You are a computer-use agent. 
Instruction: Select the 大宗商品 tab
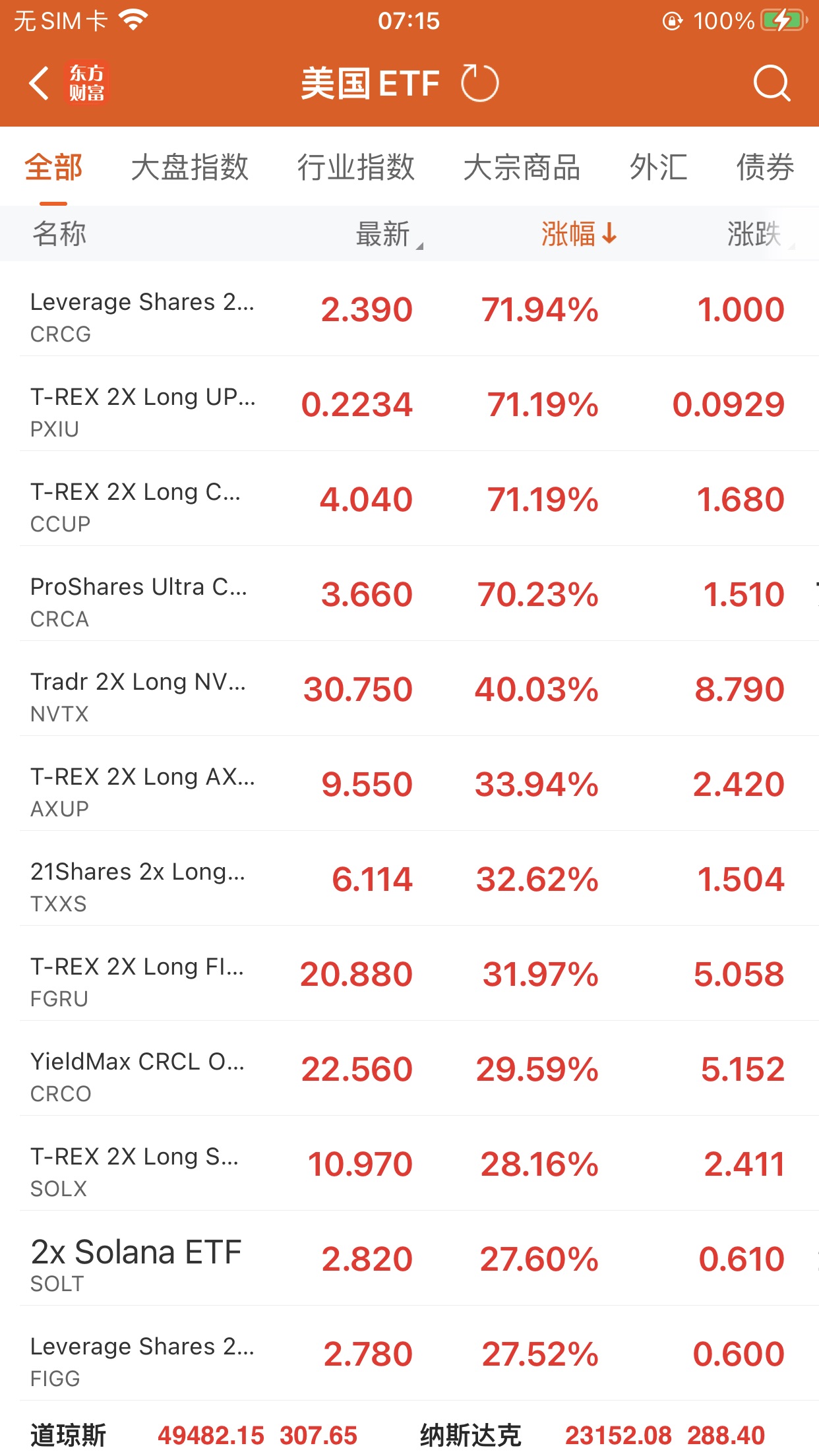522,167
